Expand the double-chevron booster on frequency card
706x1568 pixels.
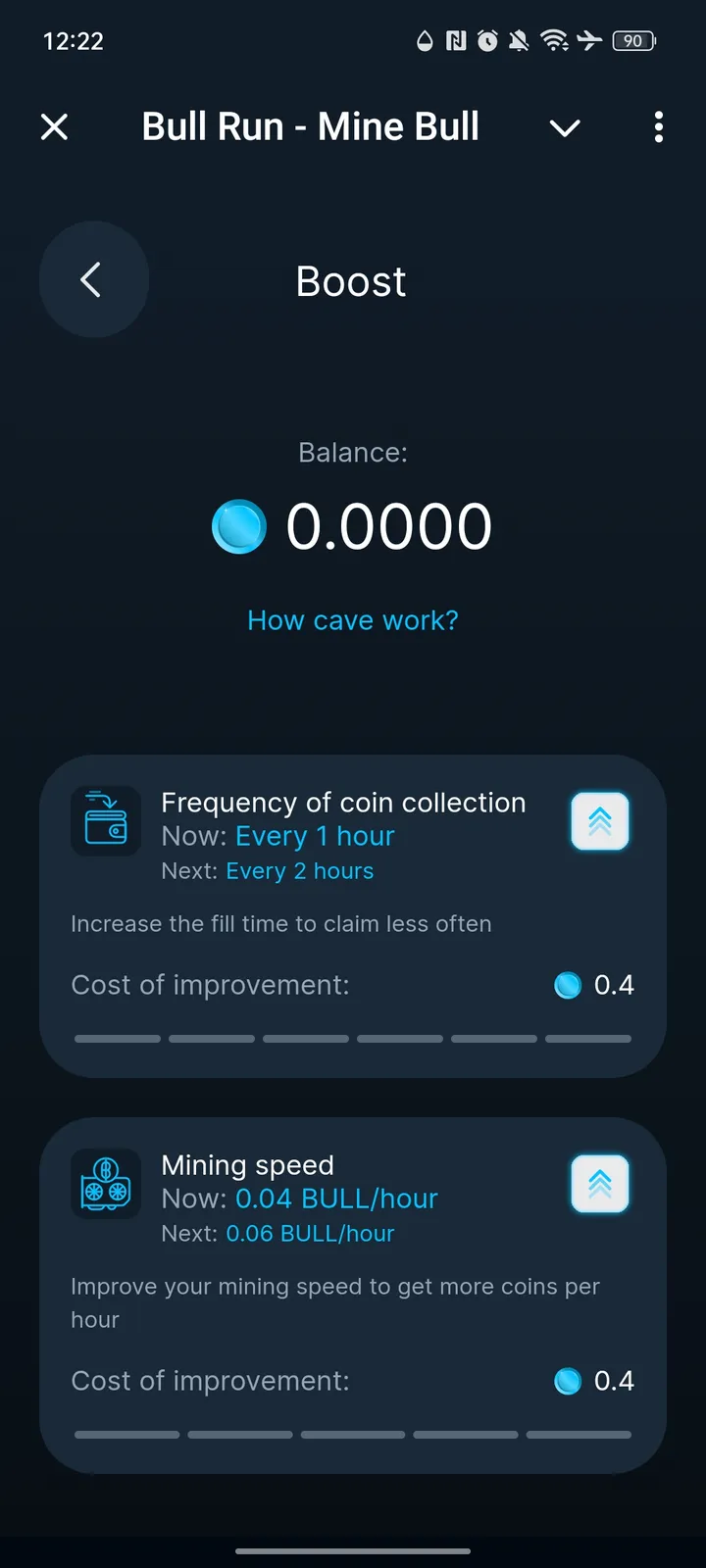pyautogui.click(x=599, y=821)
